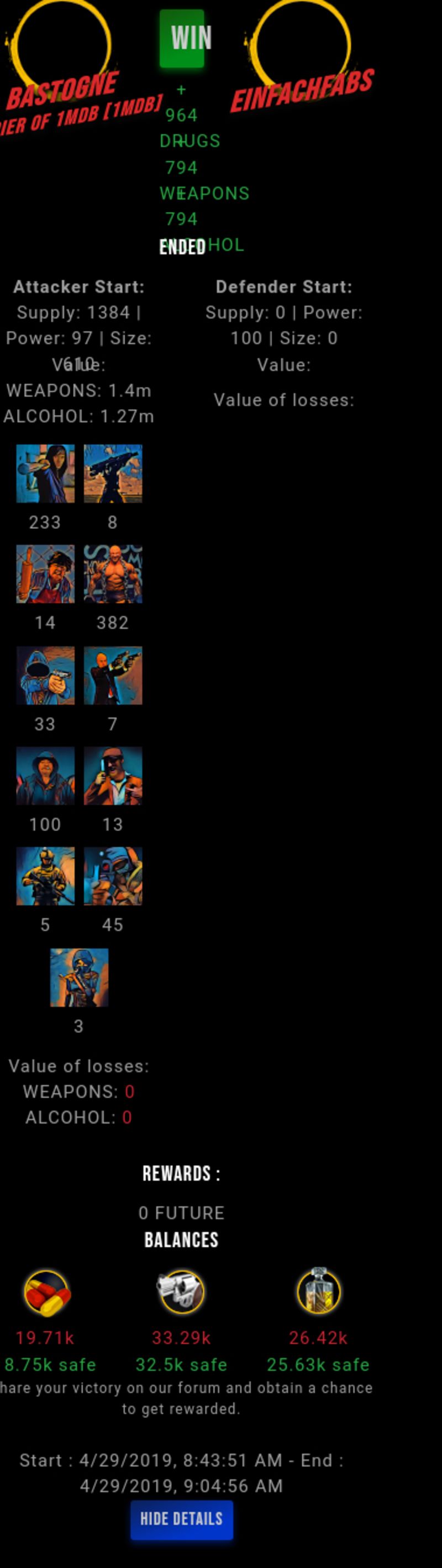
Task: Tap the Hide Details button
Action: click(x=181, y=1519)
